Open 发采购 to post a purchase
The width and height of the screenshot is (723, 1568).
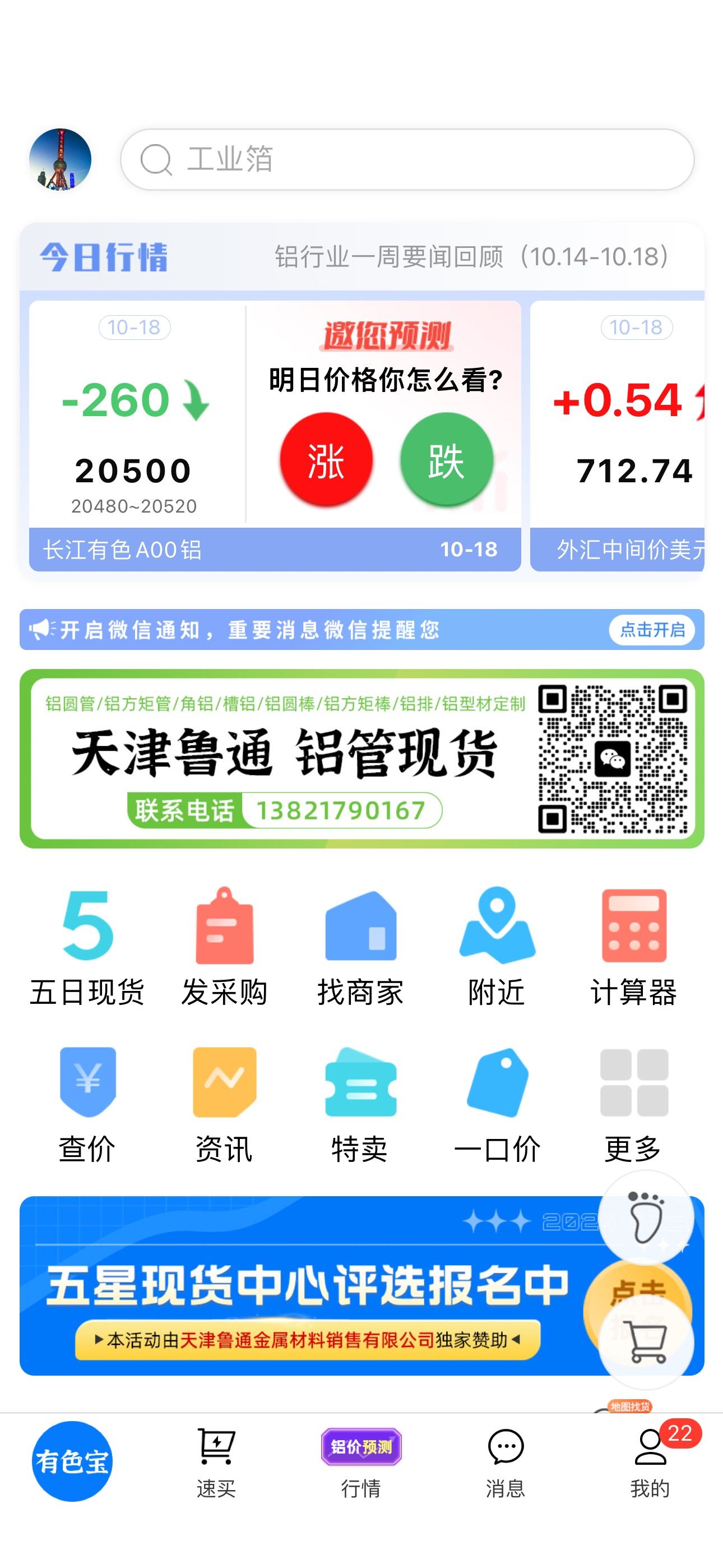(x=225, y=947)
